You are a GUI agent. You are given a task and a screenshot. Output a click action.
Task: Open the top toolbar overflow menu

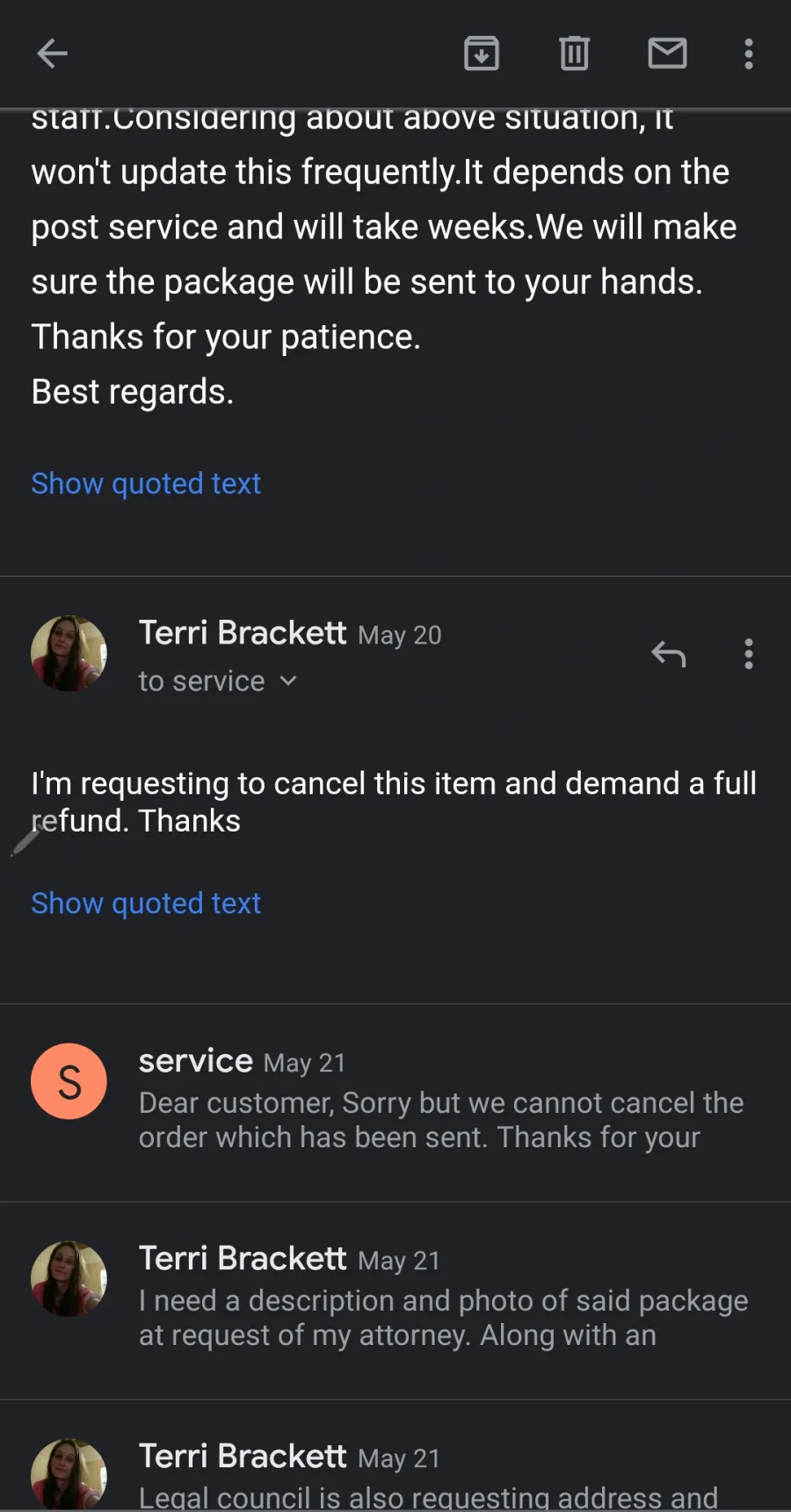pos(749,54)
